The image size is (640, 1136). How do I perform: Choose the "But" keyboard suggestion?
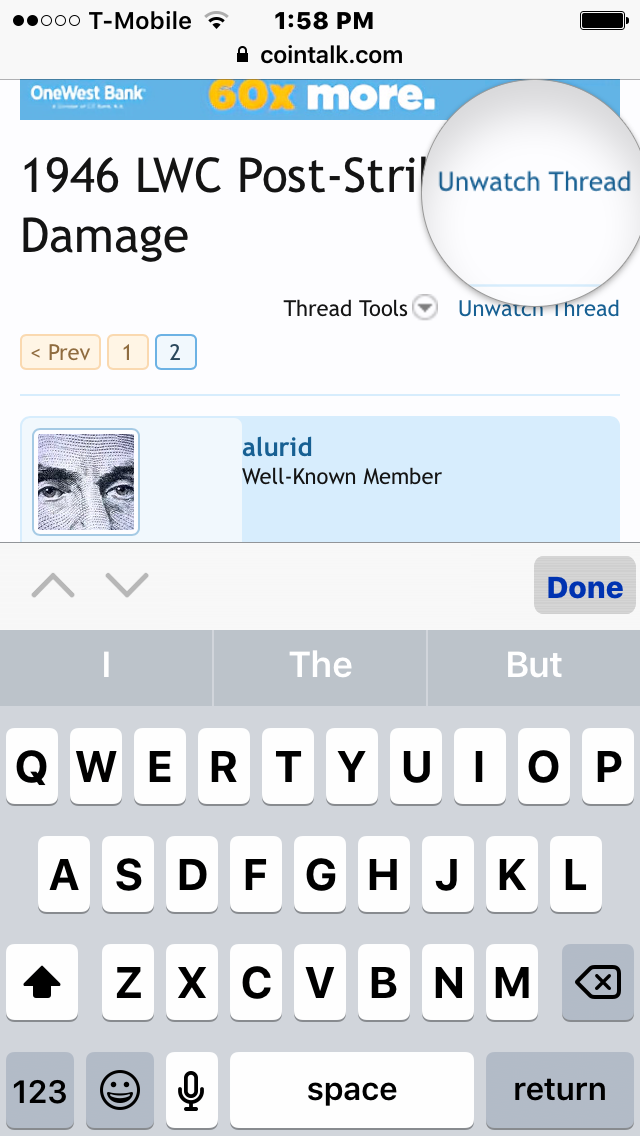click(x=534, y=666)
